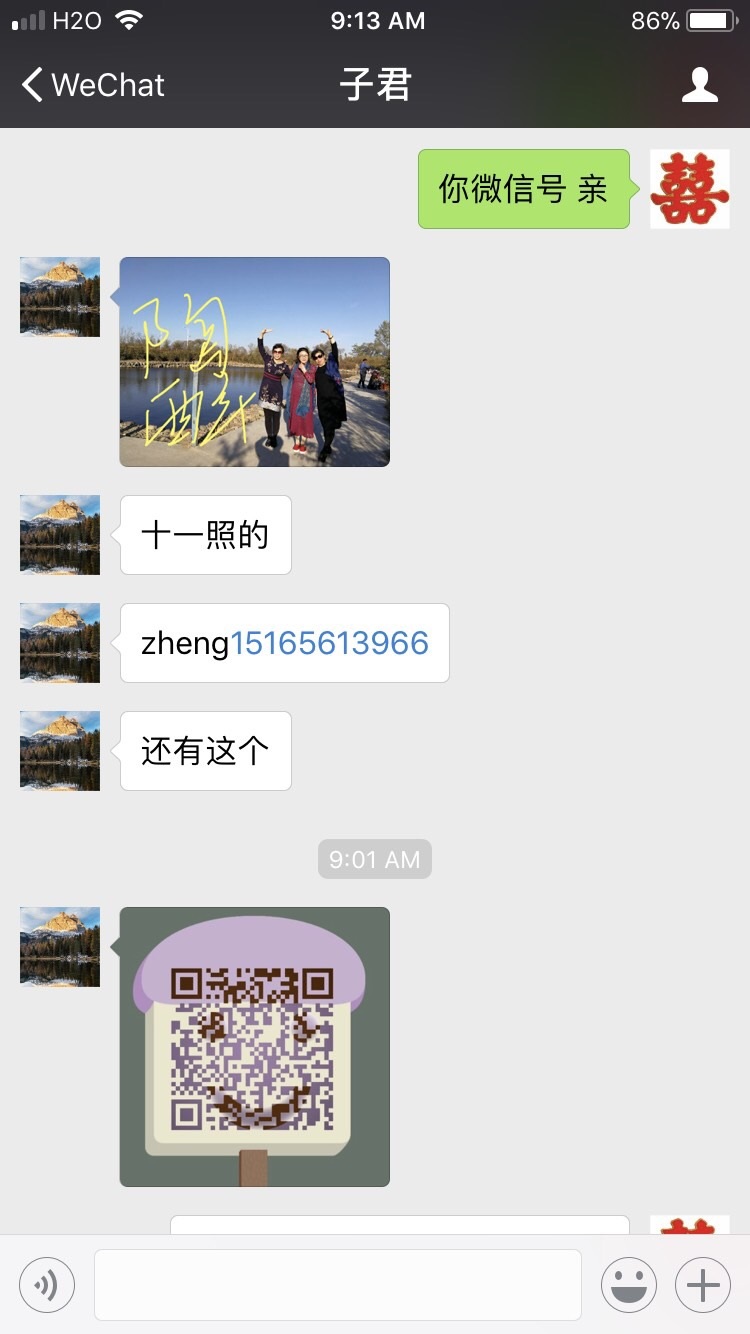750x1334 pixels.
Task: Open the plus attachments menu
Action: (x=703, y=1285)
